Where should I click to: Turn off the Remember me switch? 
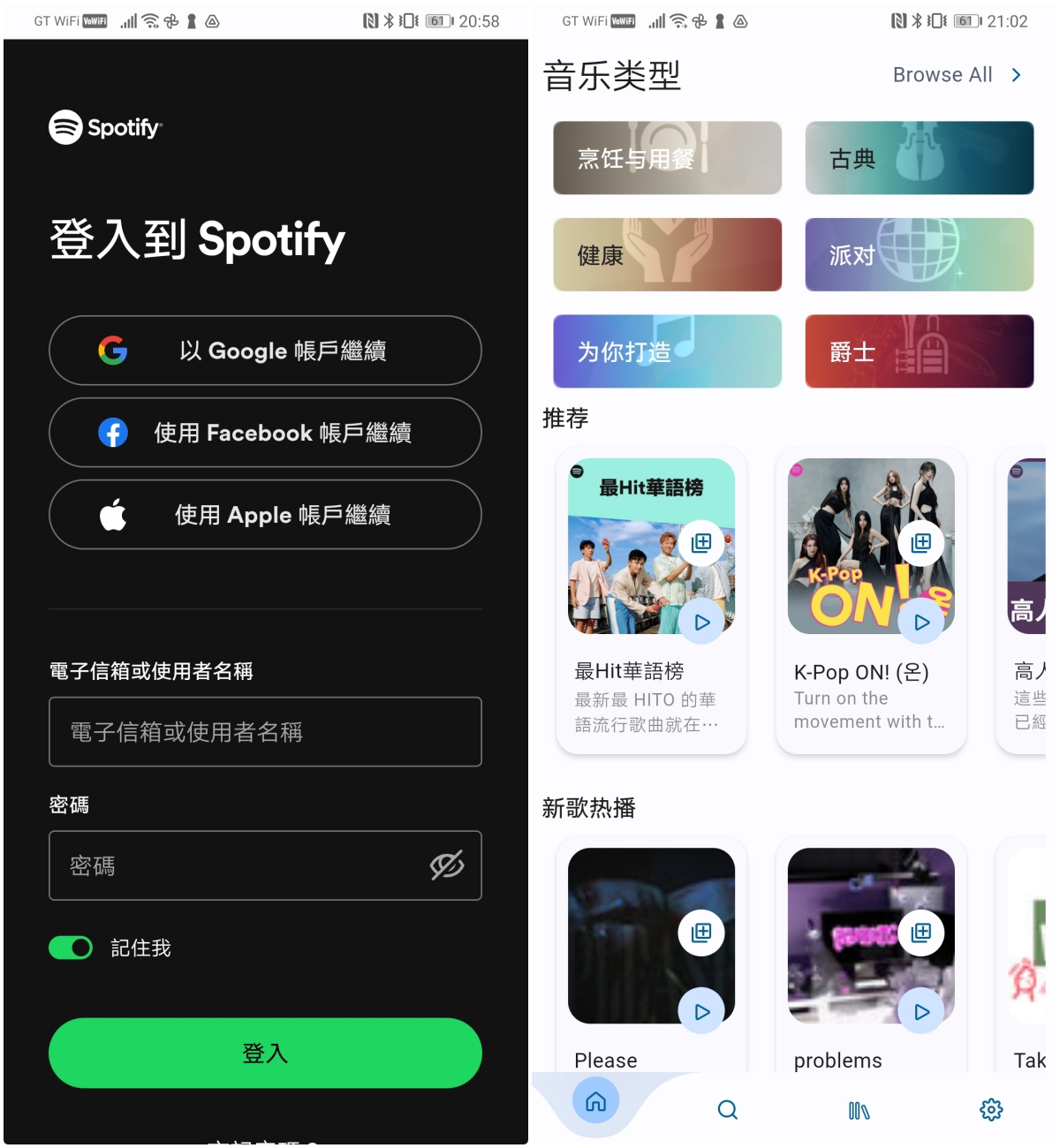(x=71, y=948)
